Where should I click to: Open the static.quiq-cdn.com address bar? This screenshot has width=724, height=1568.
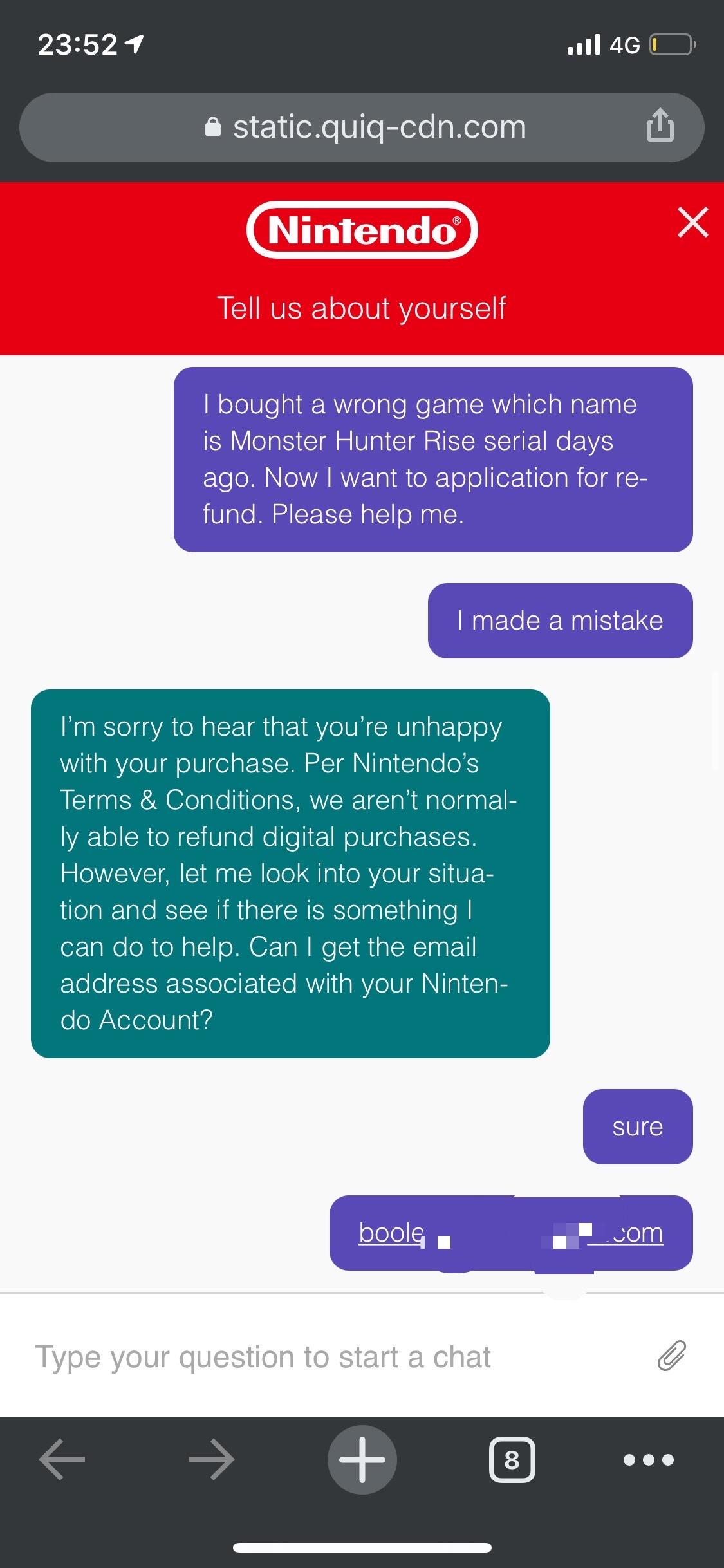pyautogui.click(x=366, y=127)
